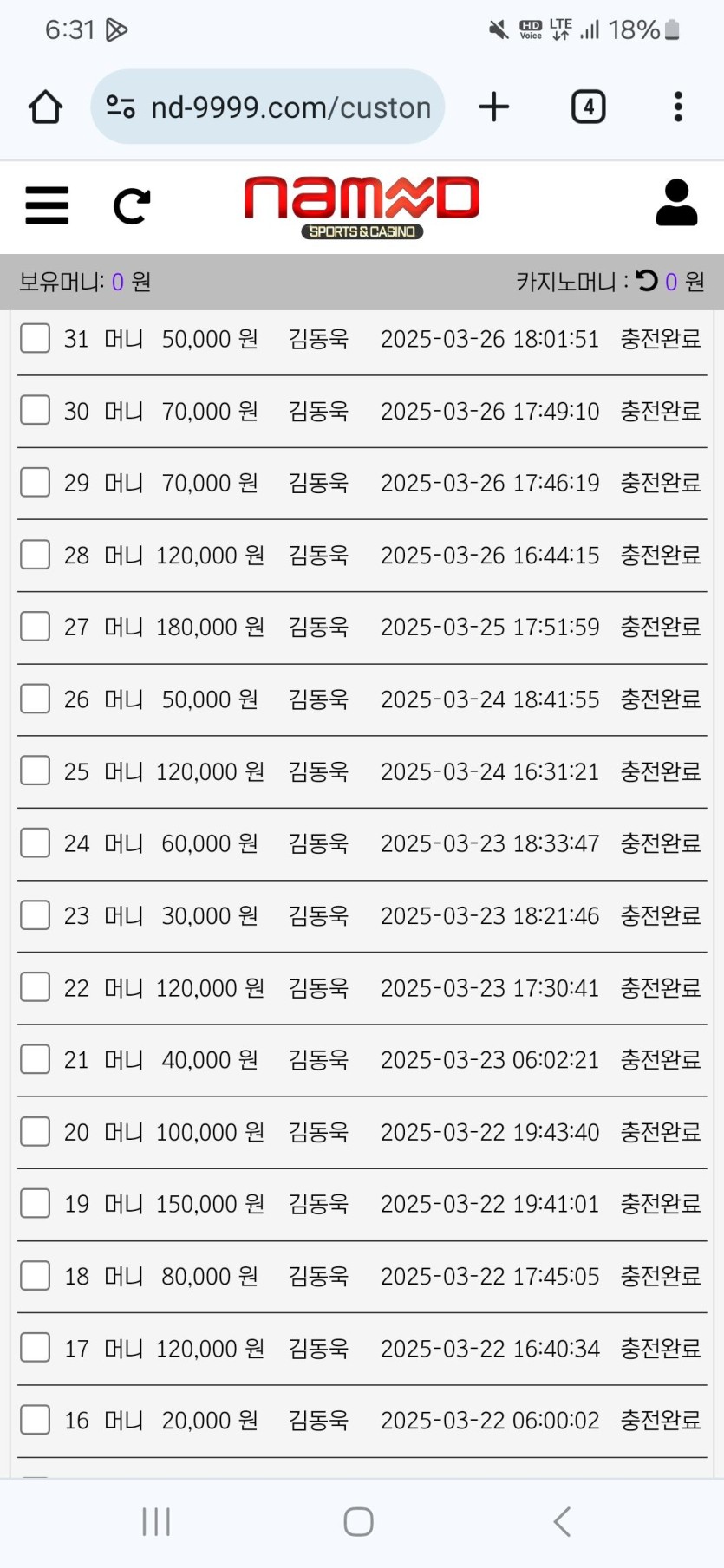
Task: Tick the checkbox on row 28
Action: (x=36, y=555)
